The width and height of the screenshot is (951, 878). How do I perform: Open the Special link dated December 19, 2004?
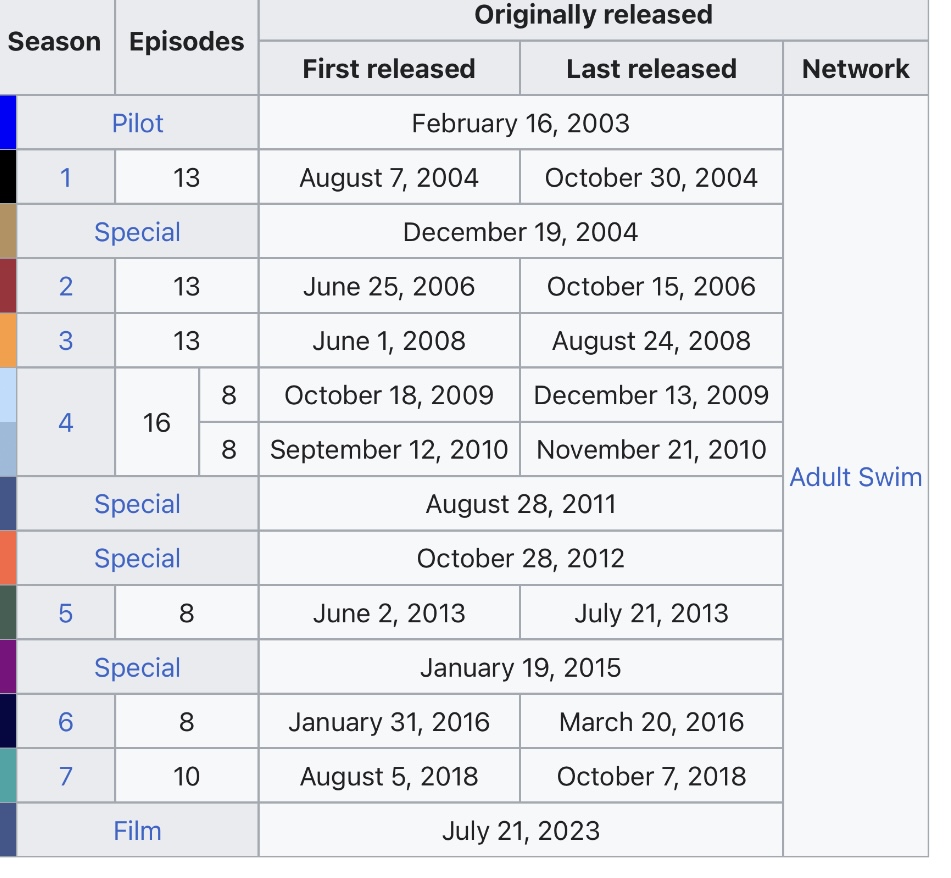point(137,232)
